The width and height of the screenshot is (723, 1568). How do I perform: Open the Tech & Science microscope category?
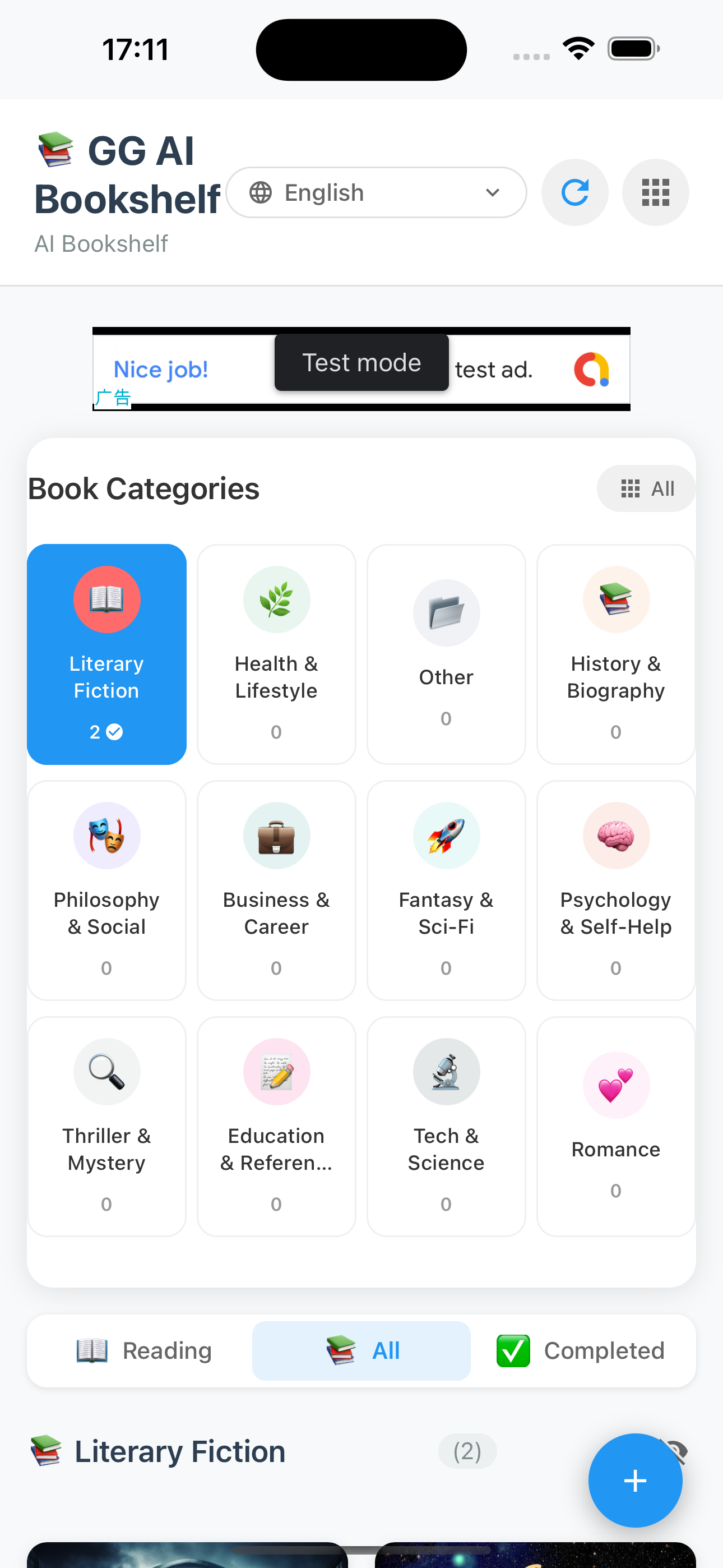(x=446, y=1072)
